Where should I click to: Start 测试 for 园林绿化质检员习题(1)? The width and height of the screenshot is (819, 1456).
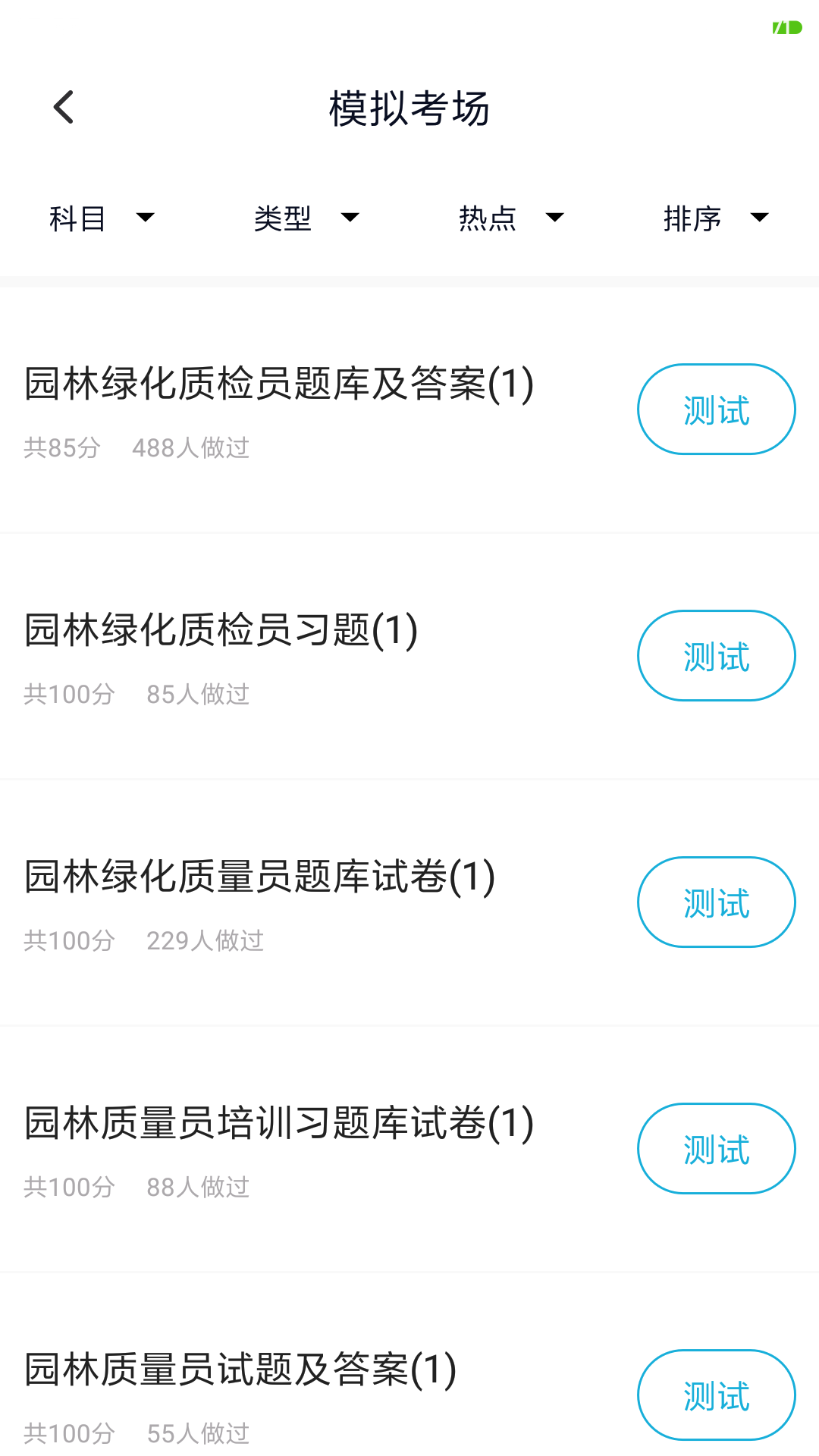click(716, 655)
